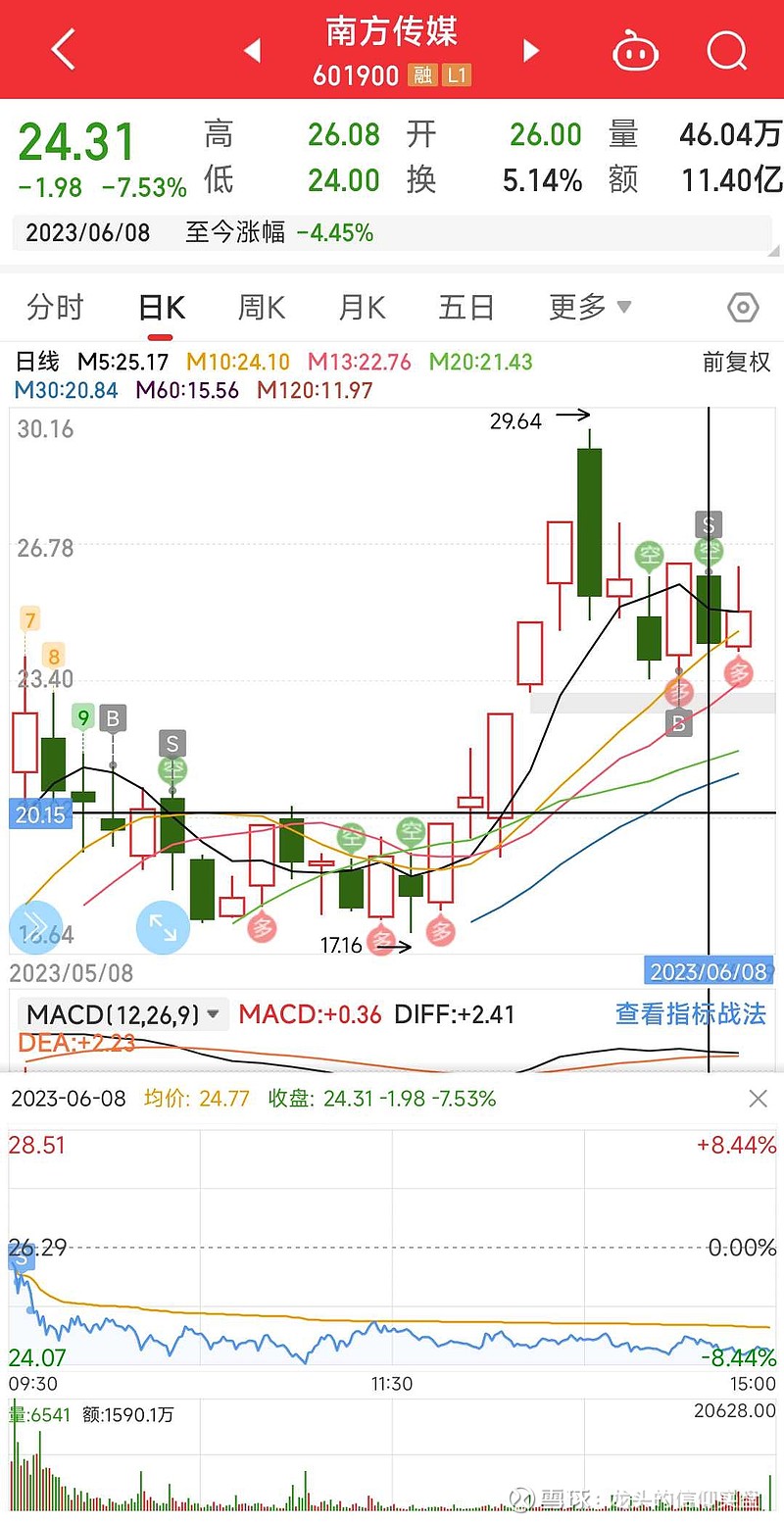This screenshot has height=1524, width=784.
Task: Tap the fullscreen expand chart button
Action: coord(163,927)
